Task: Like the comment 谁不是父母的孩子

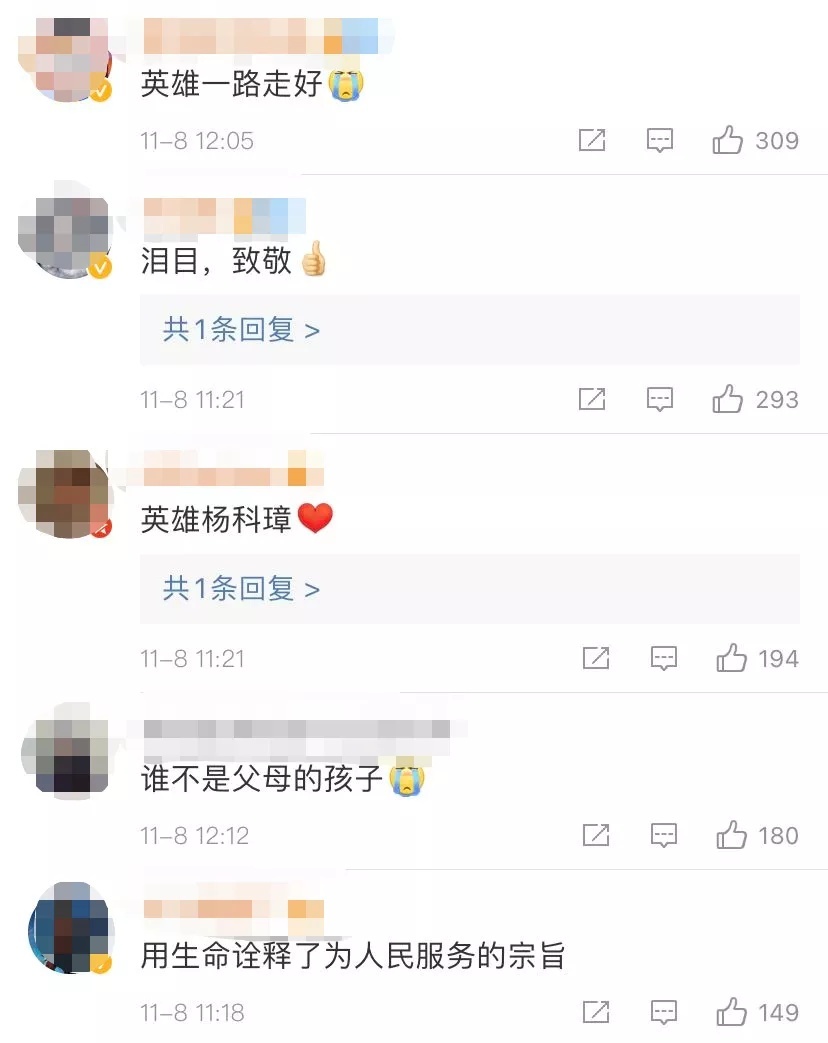Action: (x=732, y=835)
